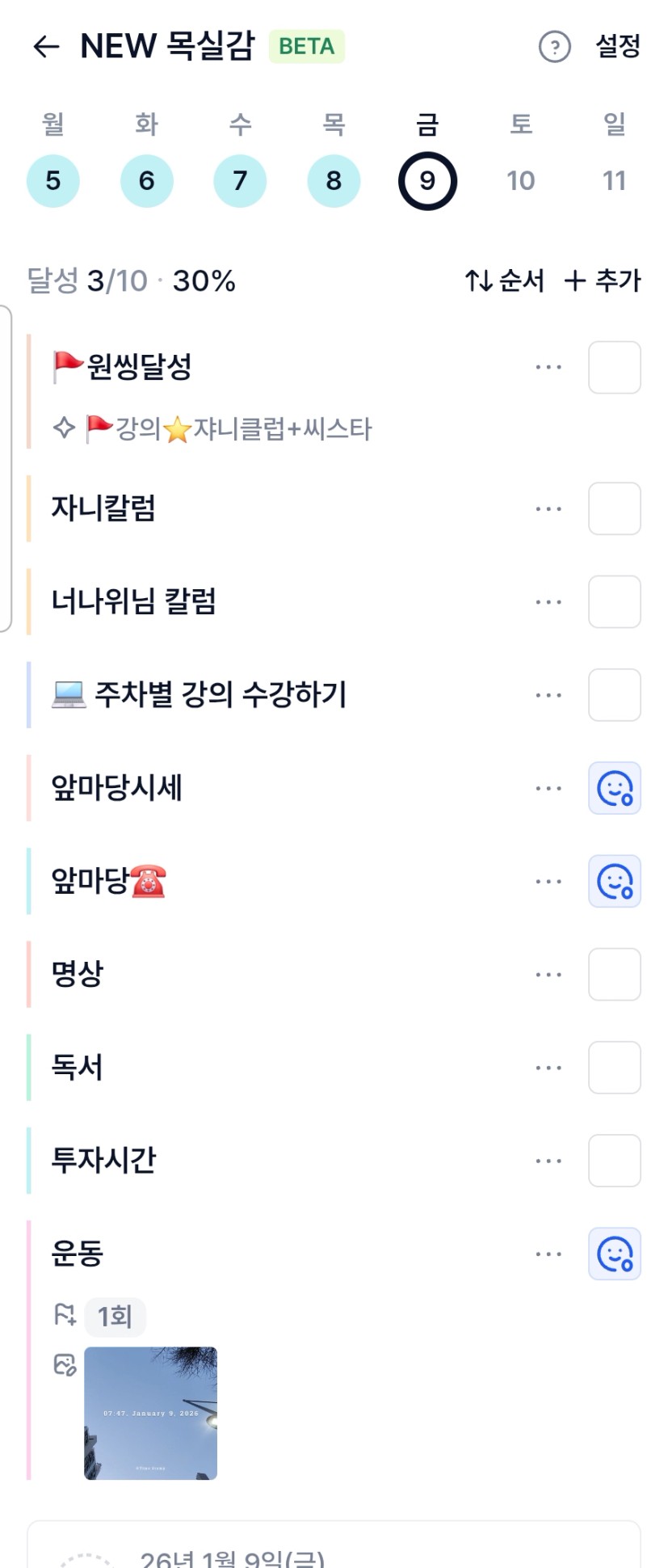This screenshot has height=1568, width=668.
Task: Select Thursday the 8th
Action: [334, 180]
